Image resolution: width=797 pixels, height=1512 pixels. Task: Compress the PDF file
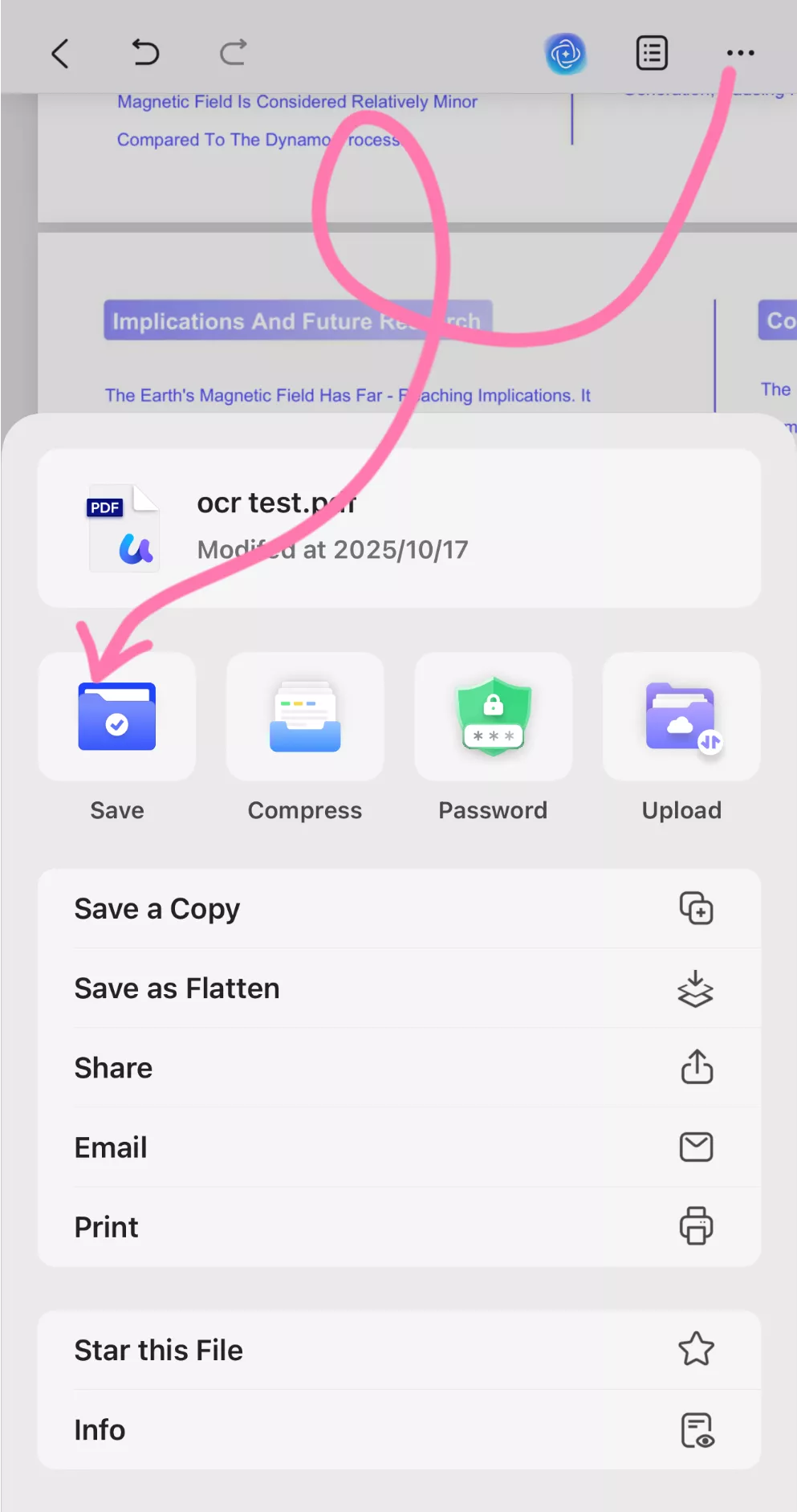[x=305, y=717]
